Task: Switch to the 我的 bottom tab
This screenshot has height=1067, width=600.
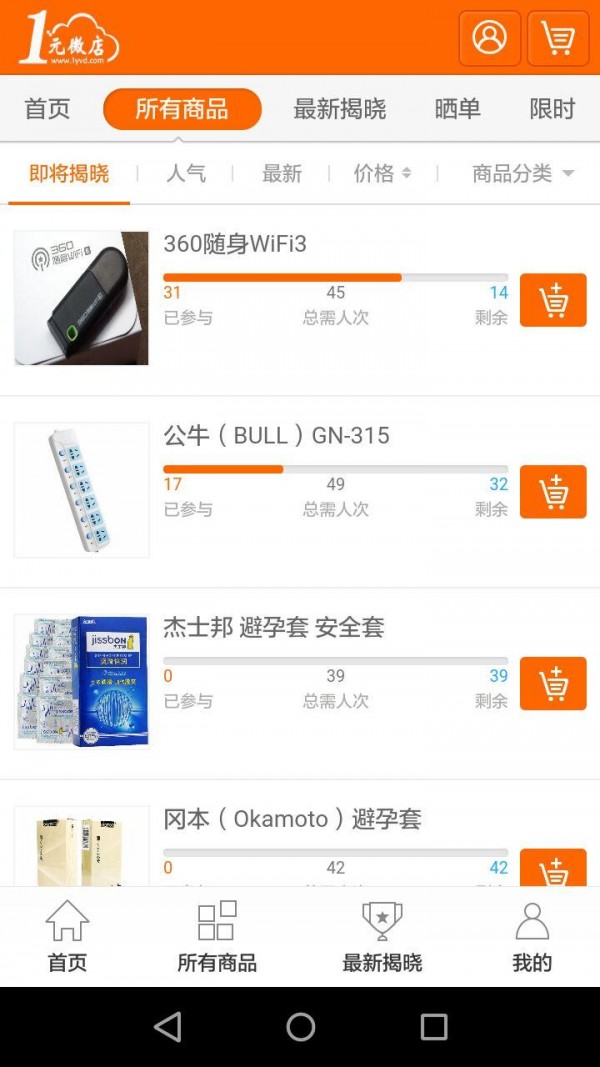Action: point(532,936)
